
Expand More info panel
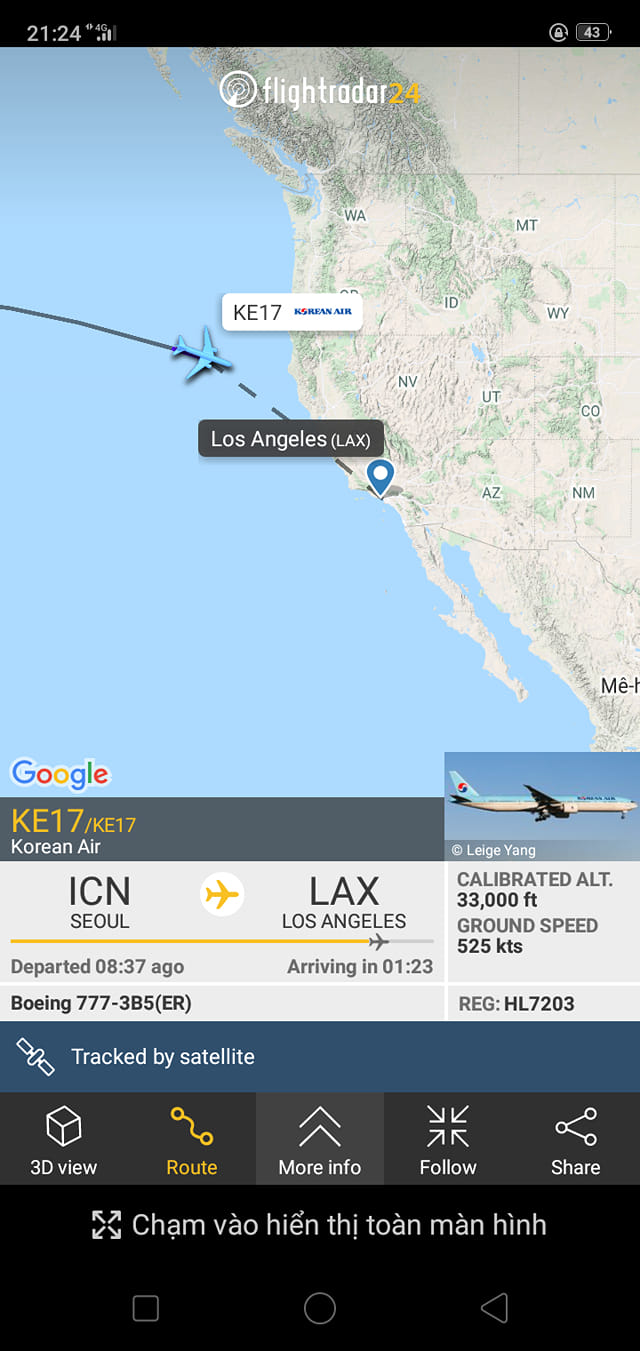pos(320,1139)
